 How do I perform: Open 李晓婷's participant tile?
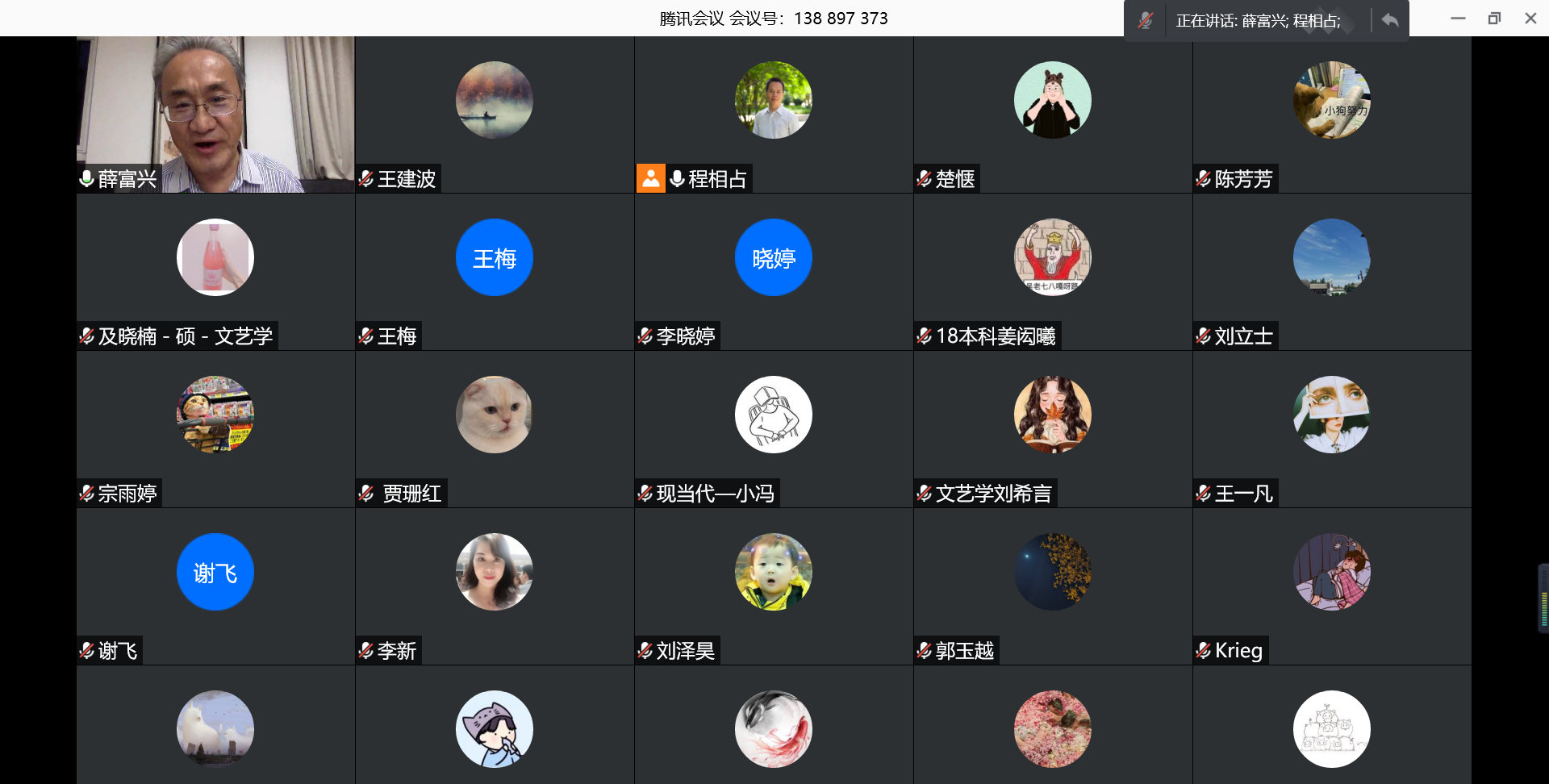coord(774,271)
